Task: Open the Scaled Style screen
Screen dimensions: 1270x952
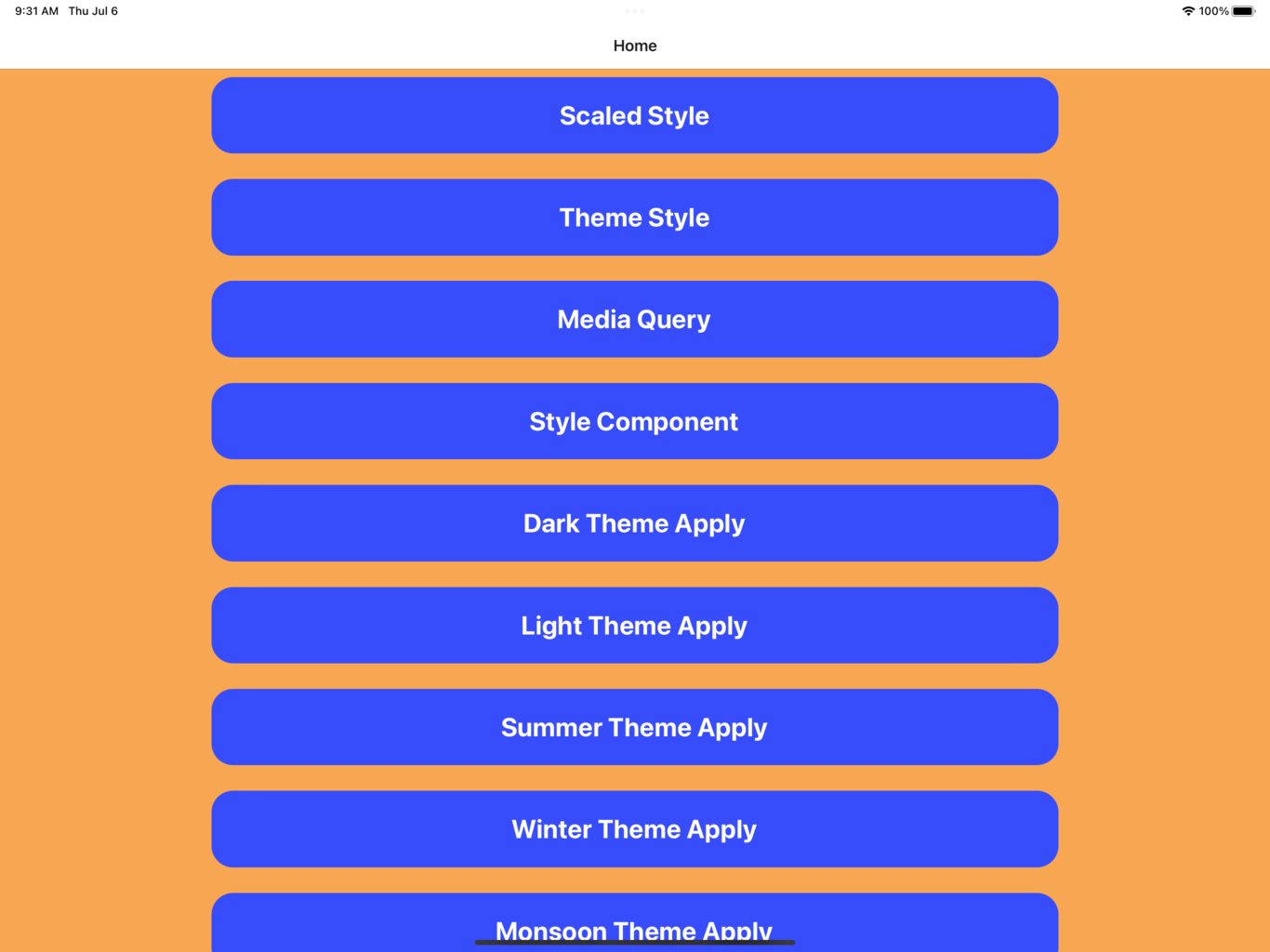Action: (x=634, y=115)
